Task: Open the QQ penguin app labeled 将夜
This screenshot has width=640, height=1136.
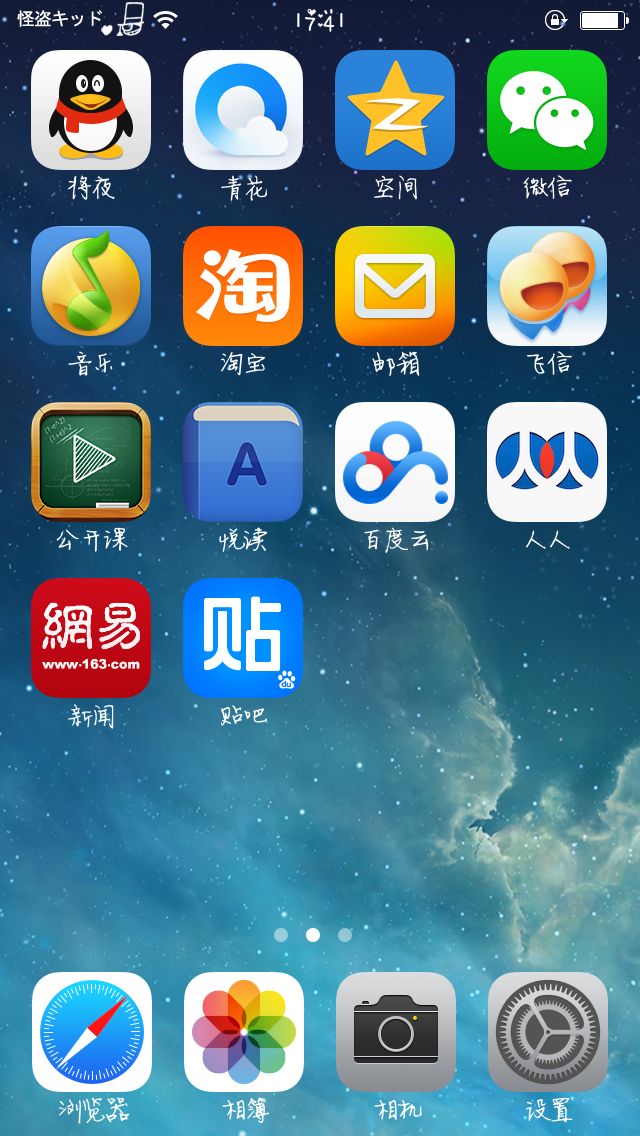Action: pos(91,110)
